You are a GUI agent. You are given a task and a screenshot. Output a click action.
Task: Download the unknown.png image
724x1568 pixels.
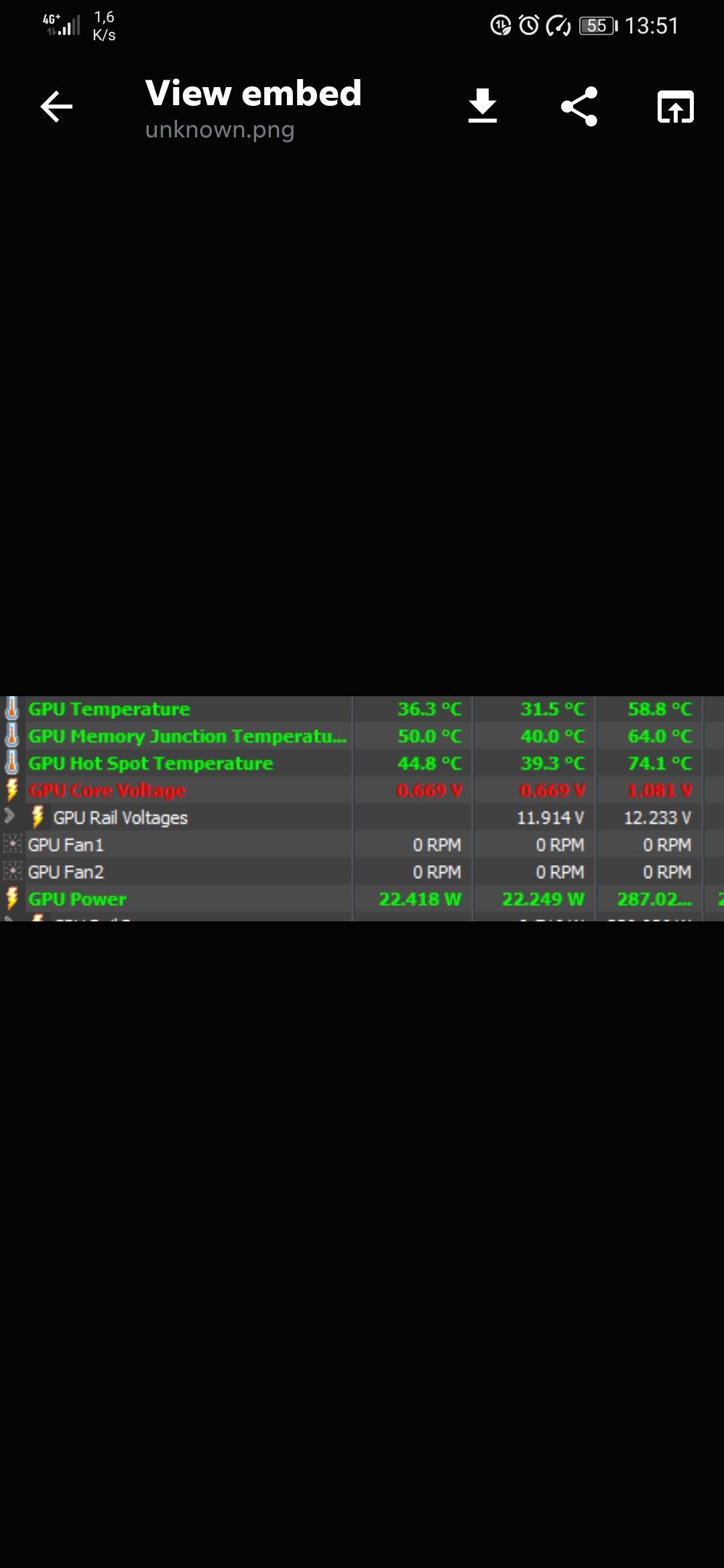(x=483, y=106)
